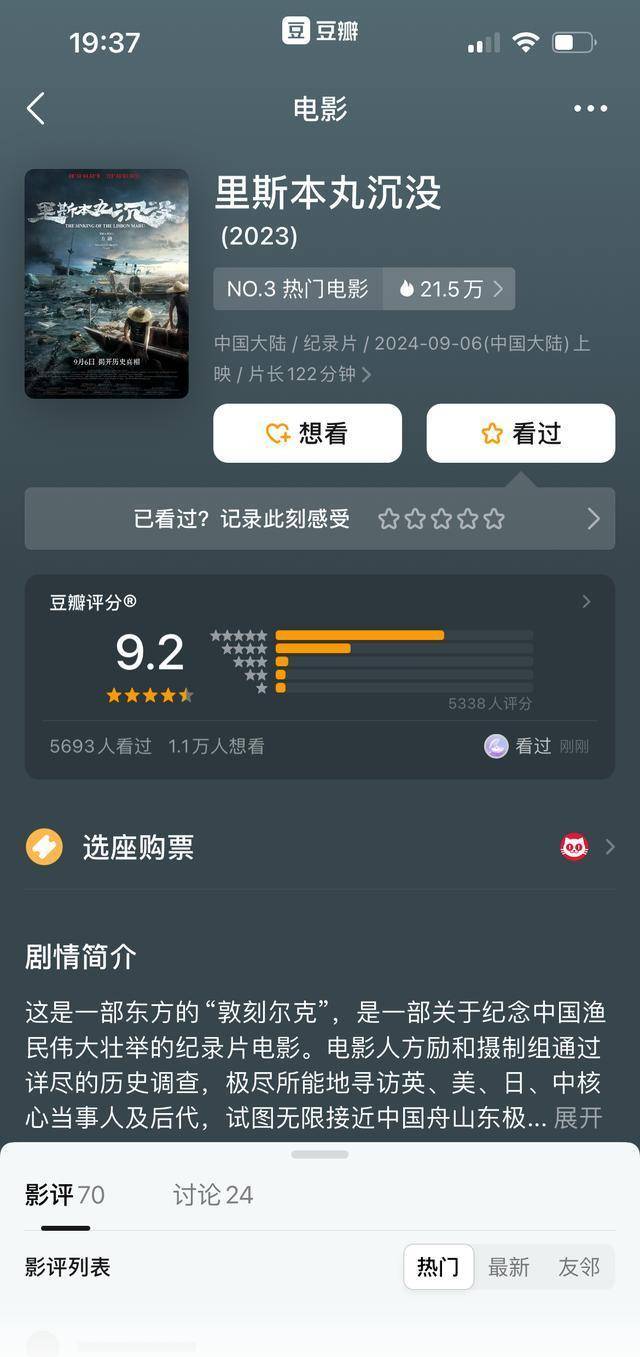The width and height of the screenshot is (640, 1357).
Task: Open the three-dot overflow menu
Action: [590, 108]
